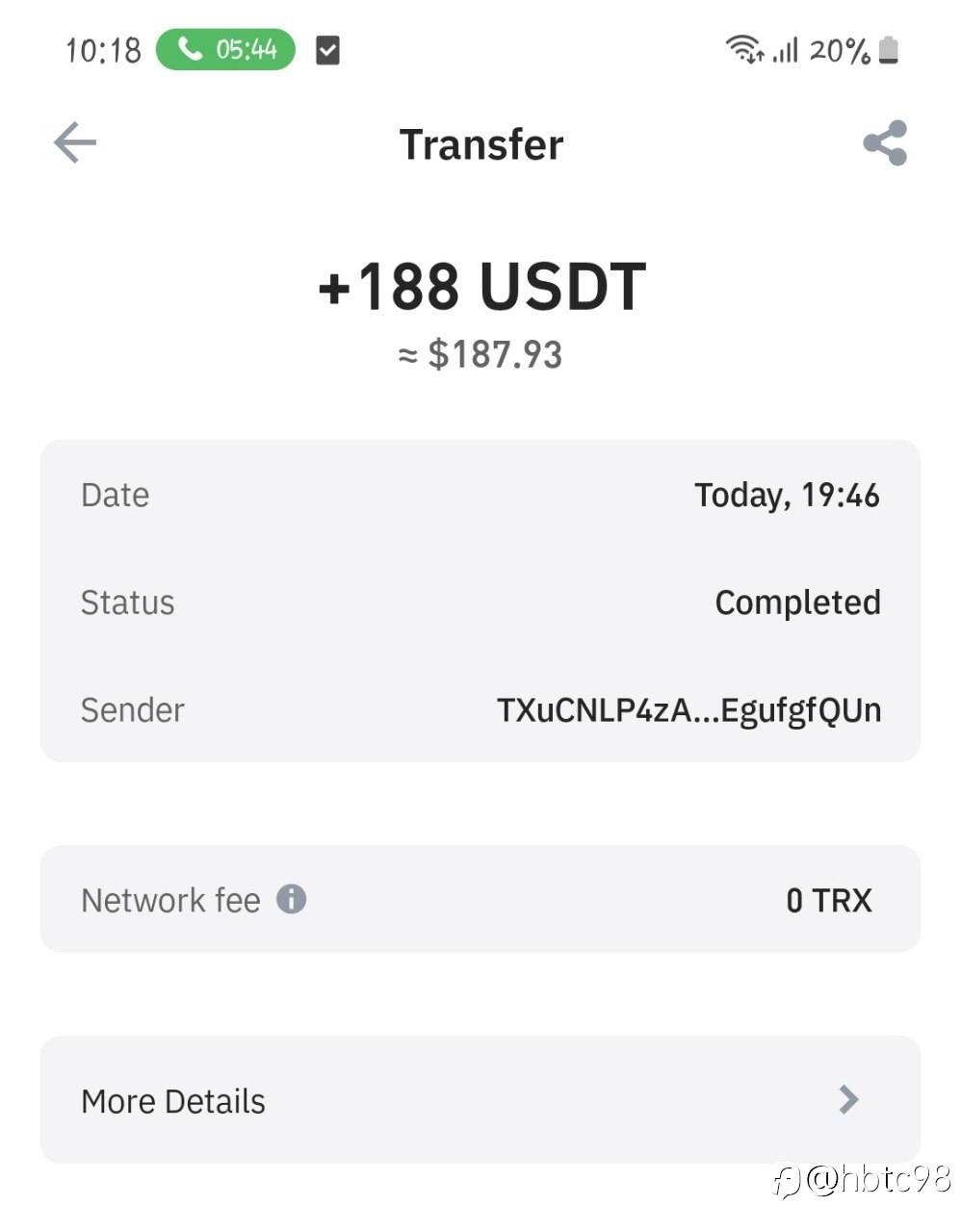This screenshot has height=1232, width=961.
Task: Tap the Network fee info icon
Action: pyautogui.click(x=292, y=899)
